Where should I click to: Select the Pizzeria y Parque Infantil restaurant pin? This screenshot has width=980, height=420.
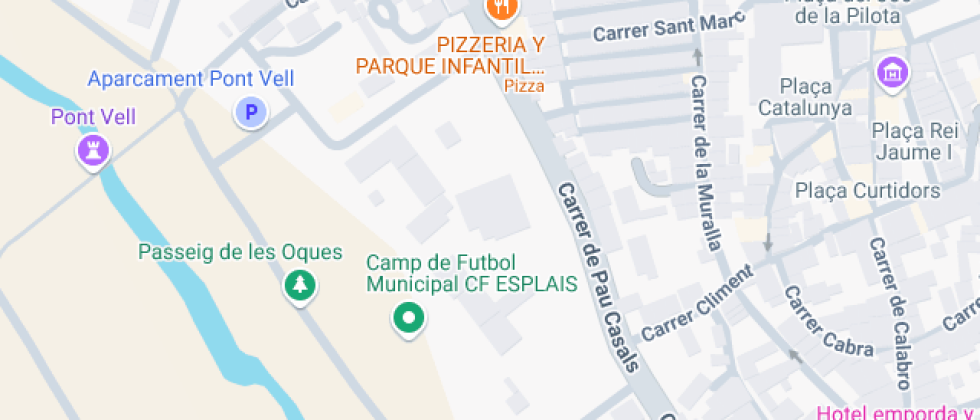(502, 10)
